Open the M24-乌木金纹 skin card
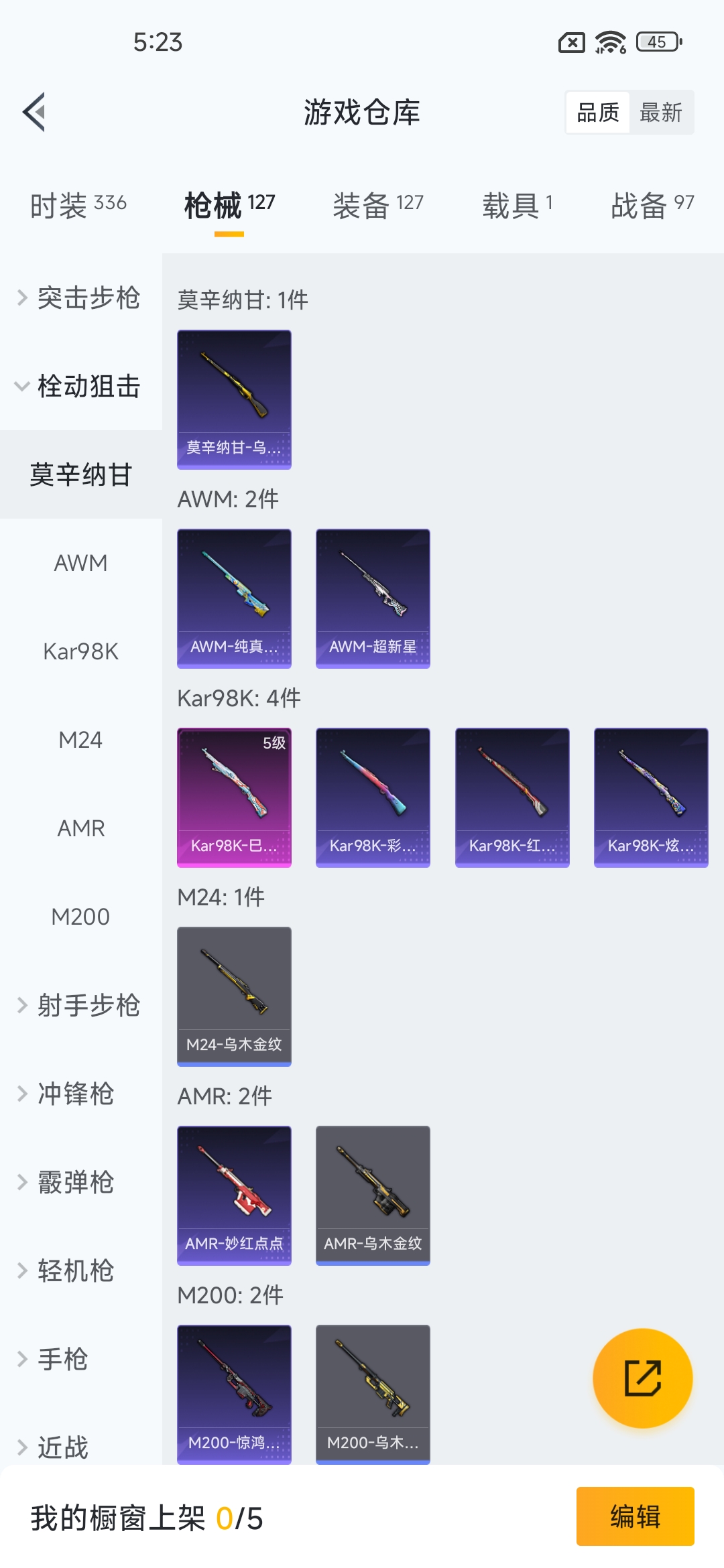724x1568 pixels. (234, 996)
